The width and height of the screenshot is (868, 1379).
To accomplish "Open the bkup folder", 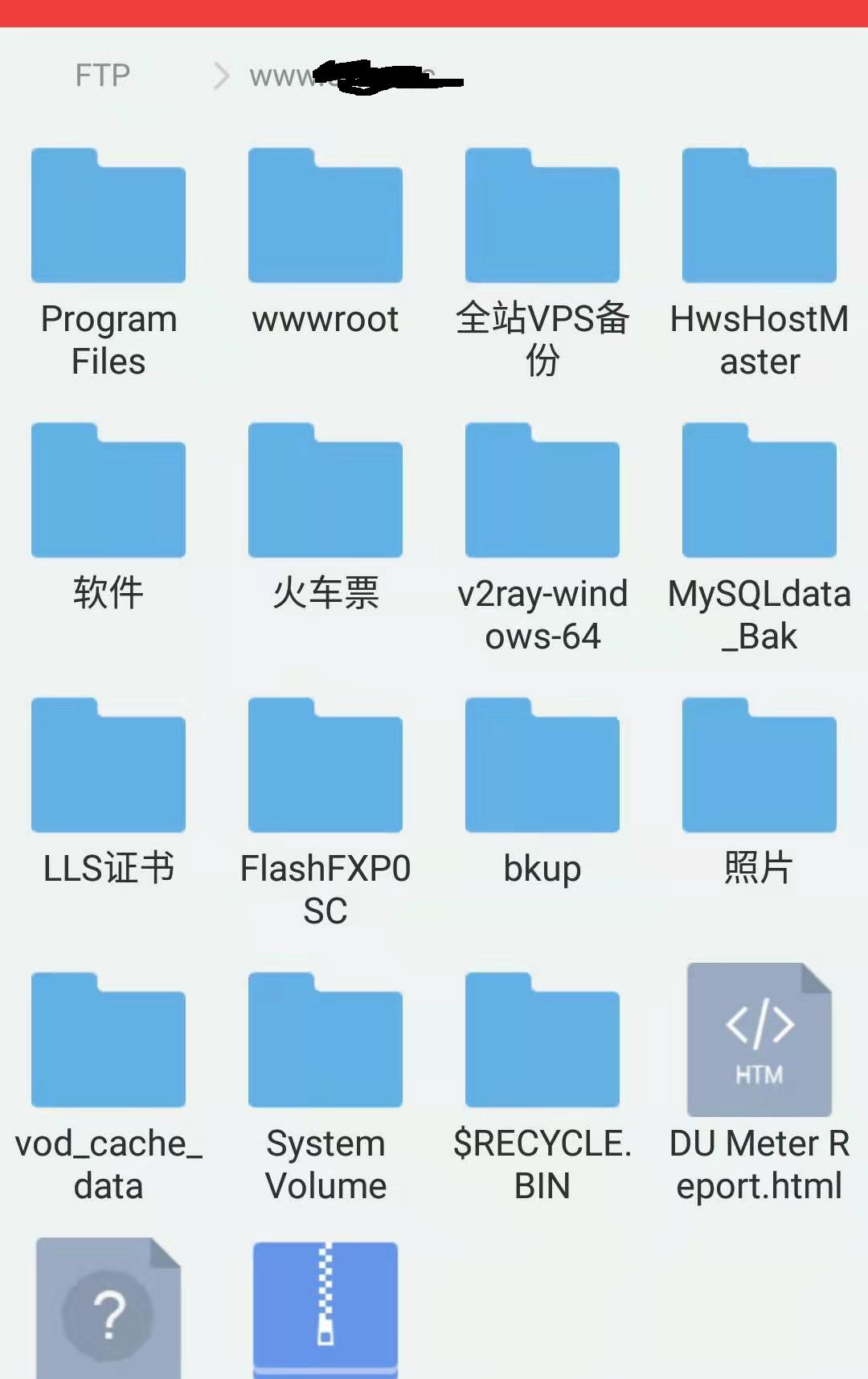I will pos(542,767).
